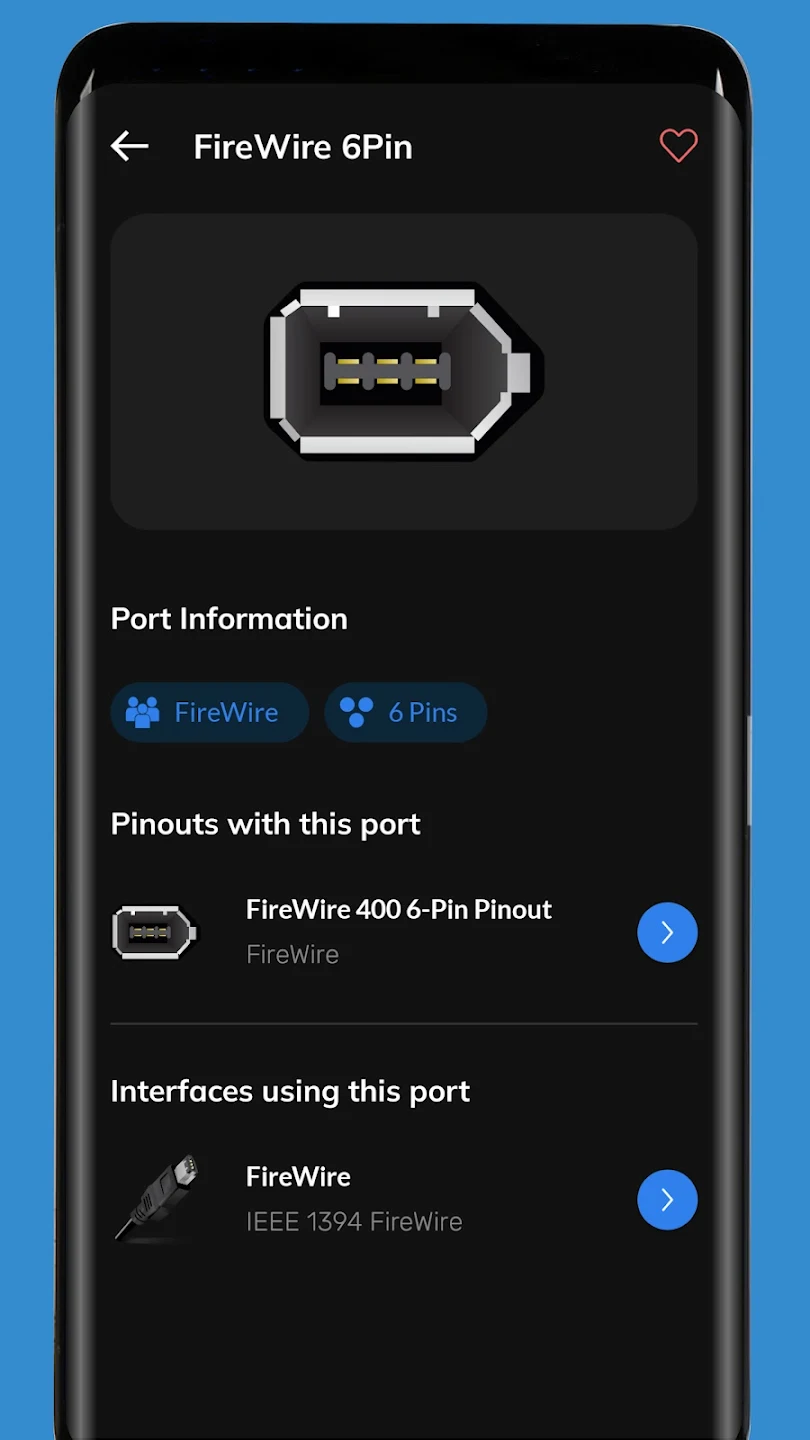Viewport: 810px width, 1440px height.
Task: Go back using the top-left arrow
Action: tap(129, 146)
